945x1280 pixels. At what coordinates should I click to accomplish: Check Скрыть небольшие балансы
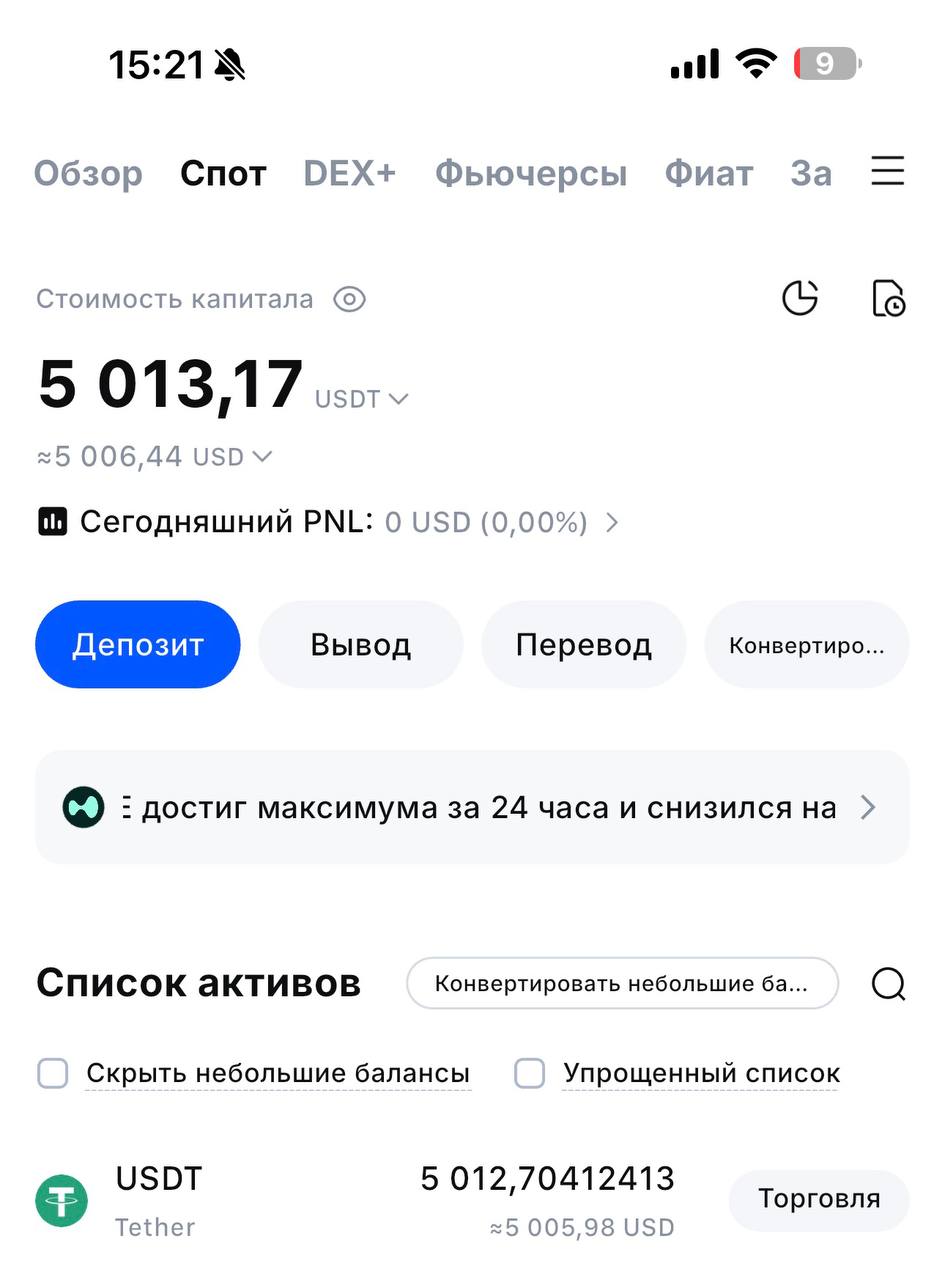(53, 1074)
